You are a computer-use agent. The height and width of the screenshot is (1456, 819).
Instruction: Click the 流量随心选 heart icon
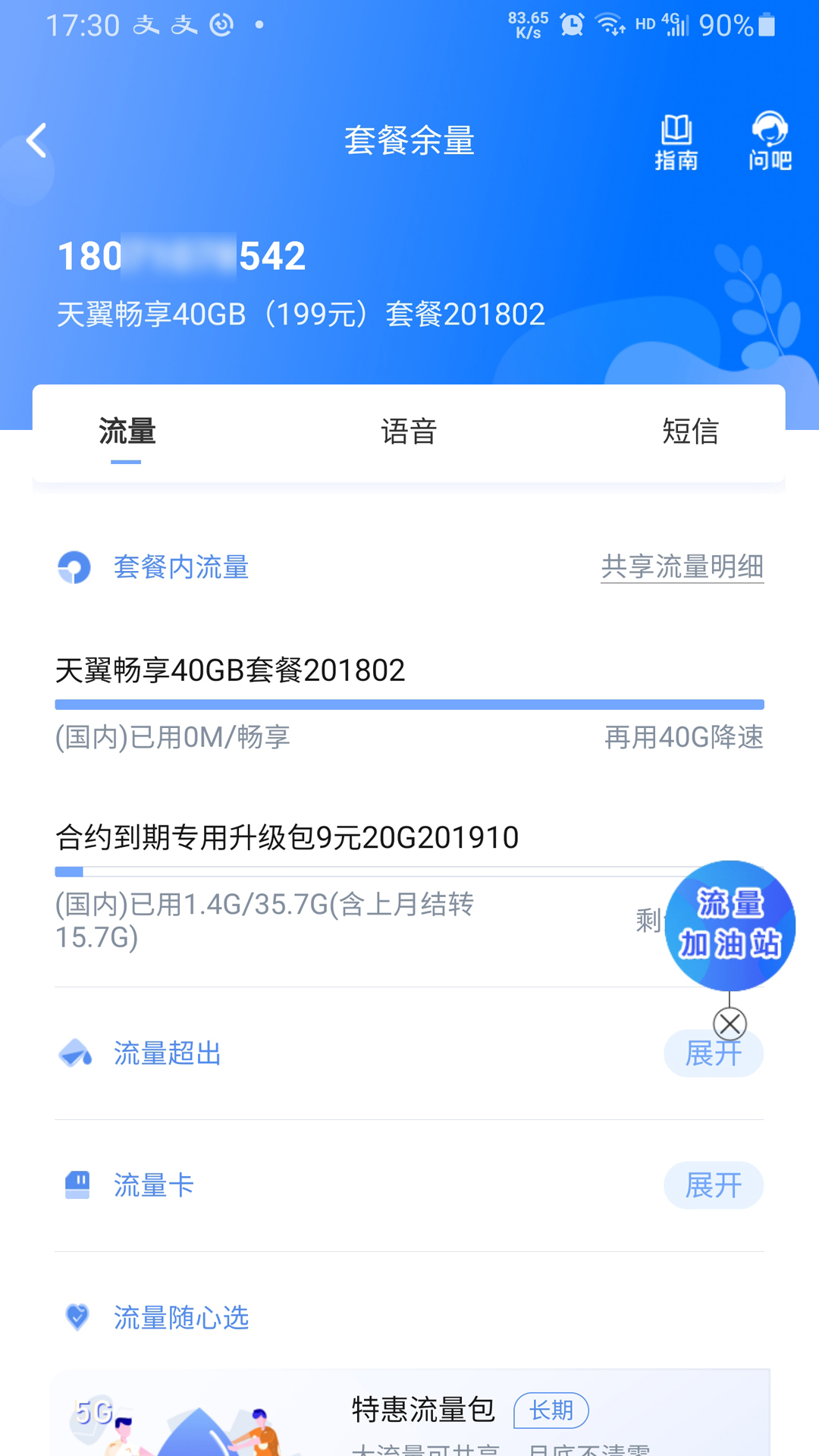(x=78, y=1317)
